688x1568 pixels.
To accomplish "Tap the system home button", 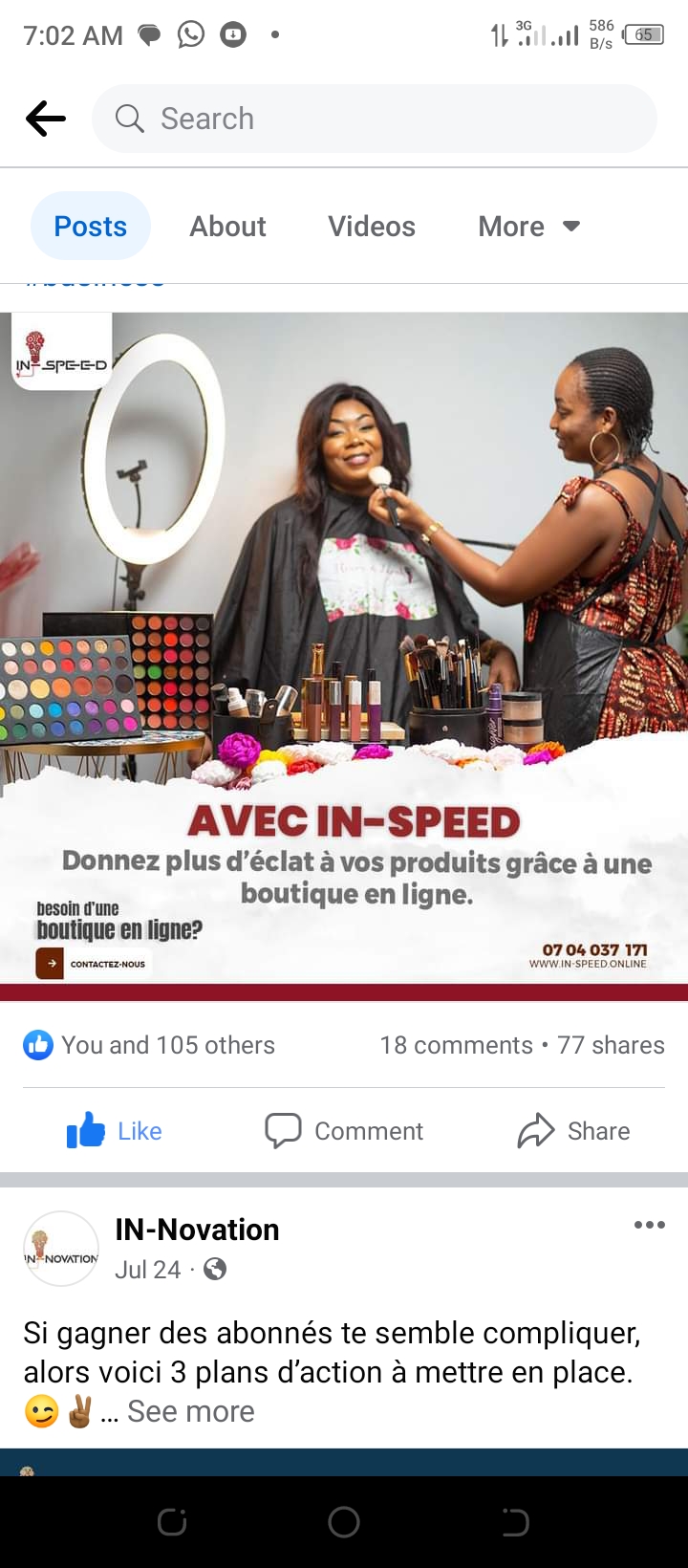I will pos(344,1522).
